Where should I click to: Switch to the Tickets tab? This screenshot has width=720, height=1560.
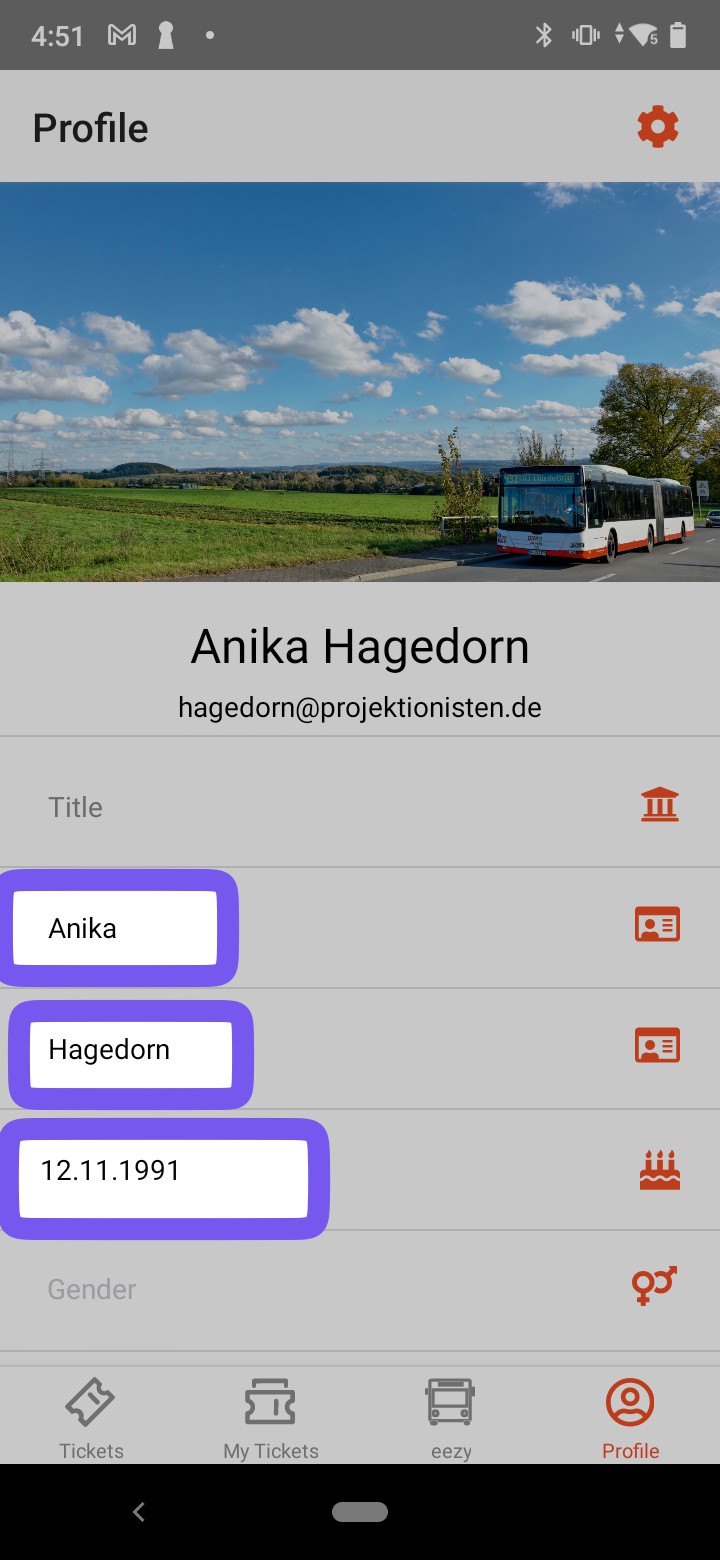pyautogui.click(x=91, y=1418)
